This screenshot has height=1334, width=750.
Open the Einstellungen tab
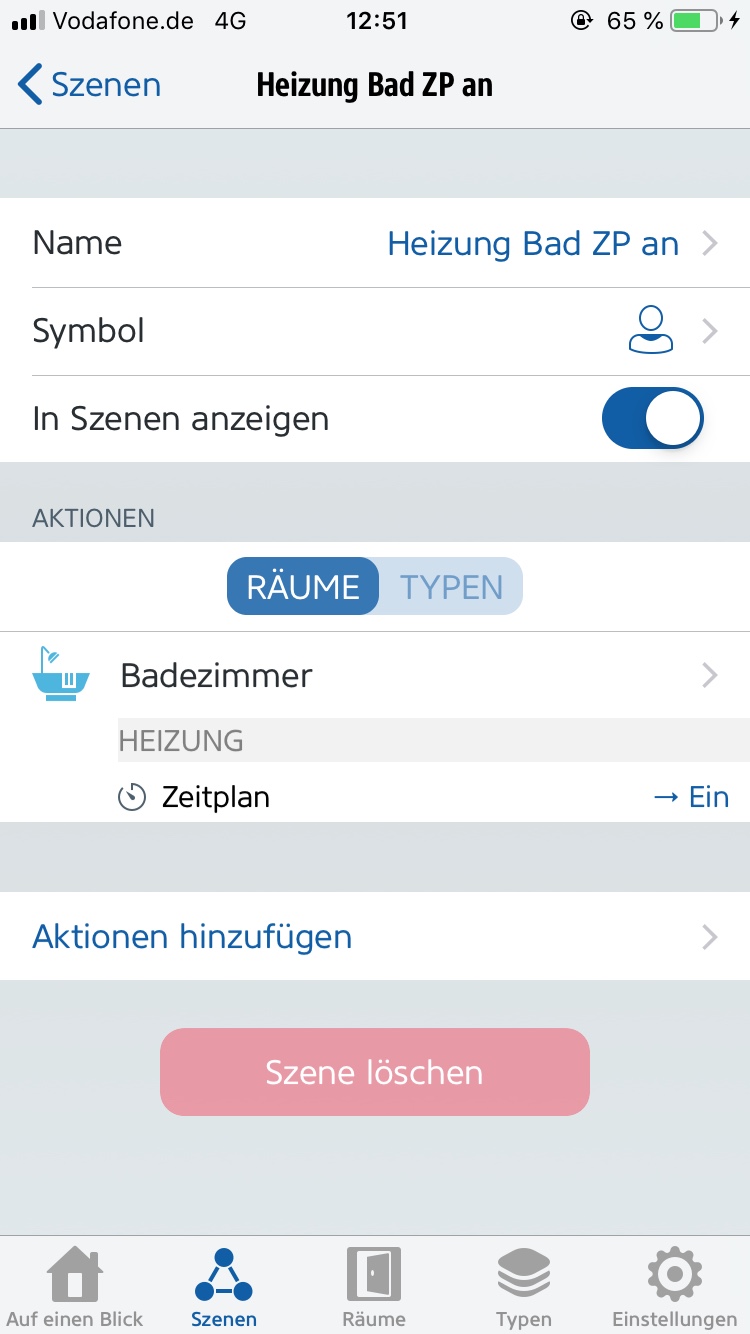pos(674,1287)
